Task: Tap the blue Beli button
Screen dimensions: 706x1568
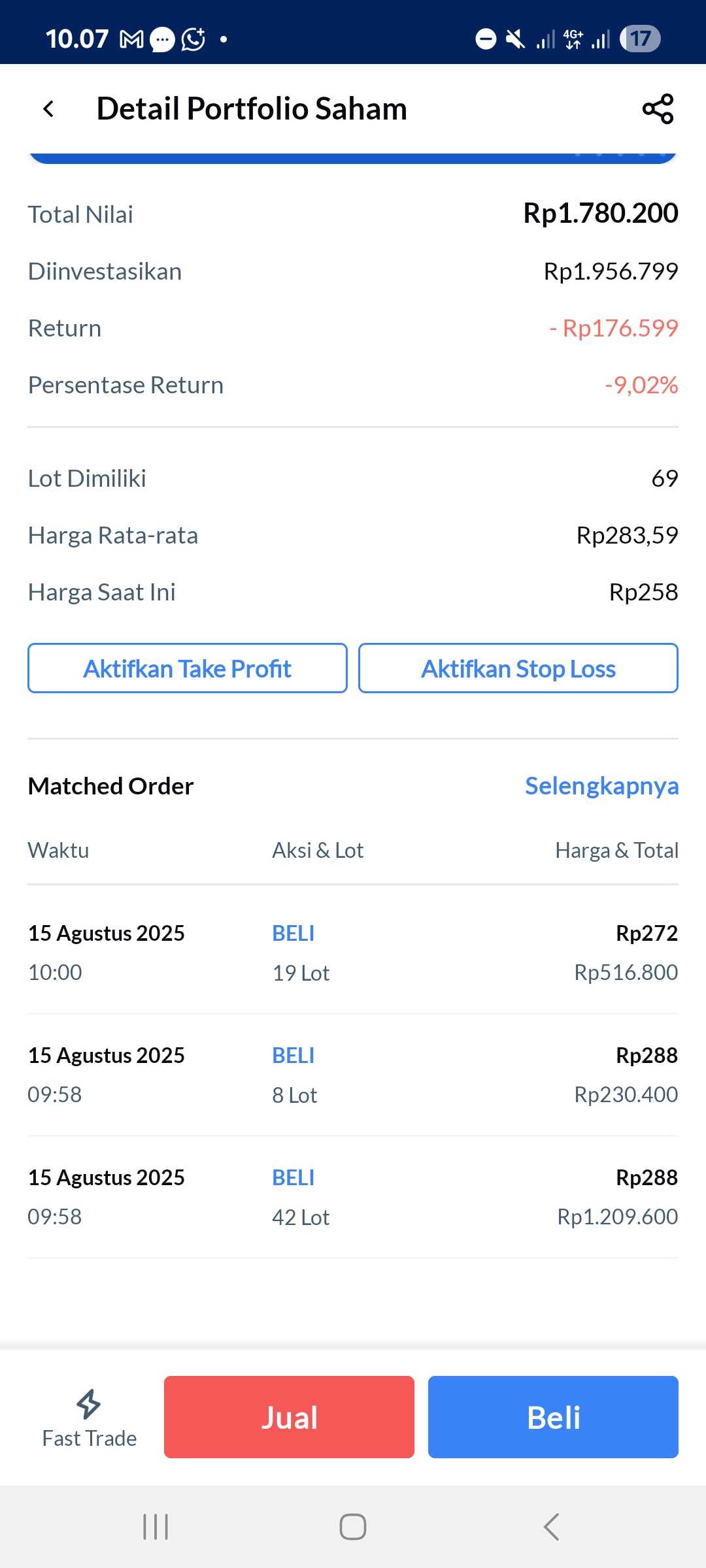Action: (x=553, y=1417)
